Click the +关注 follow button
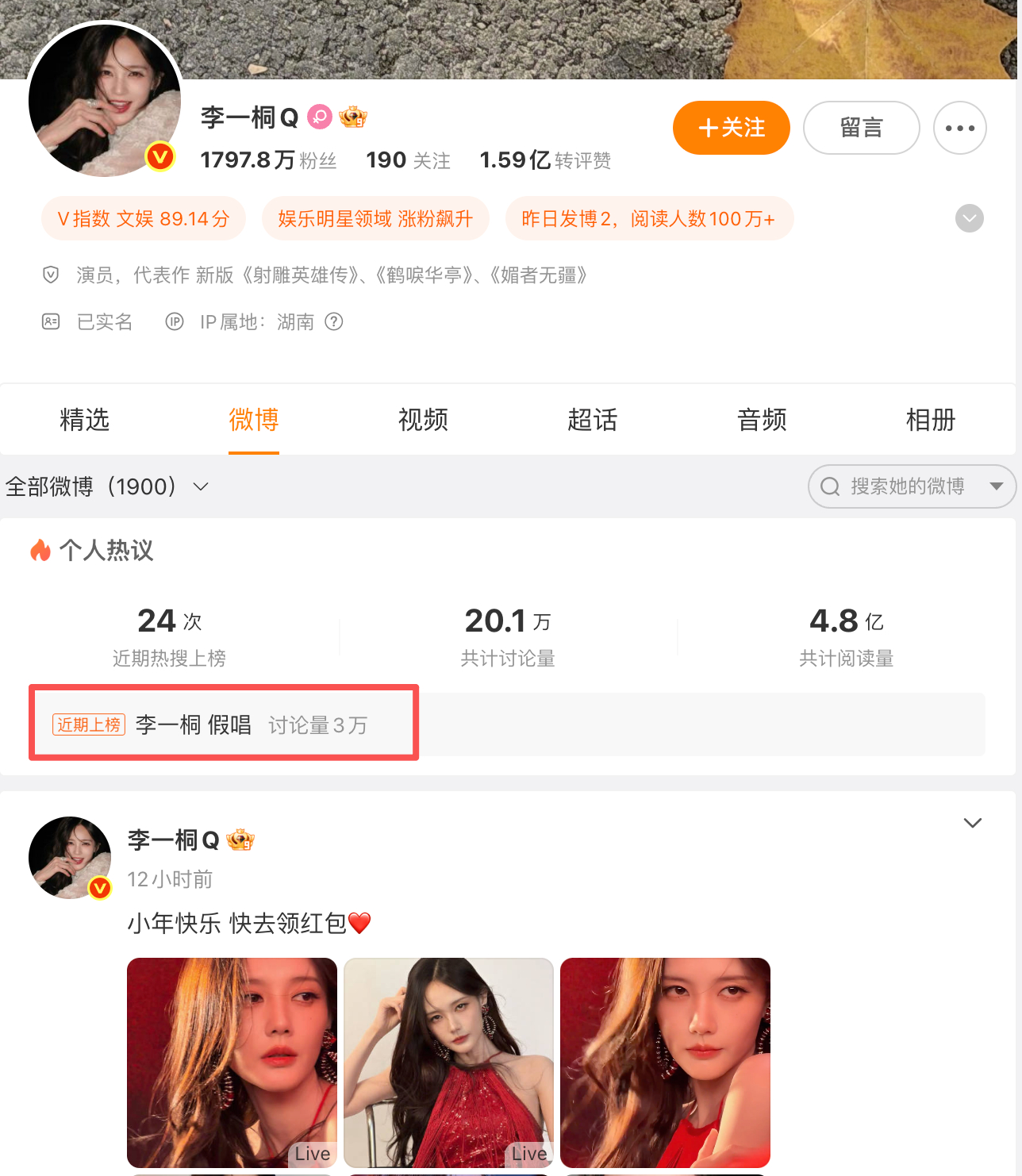The width and height of the screenshot is (1022, 1176). pos(731,128)
